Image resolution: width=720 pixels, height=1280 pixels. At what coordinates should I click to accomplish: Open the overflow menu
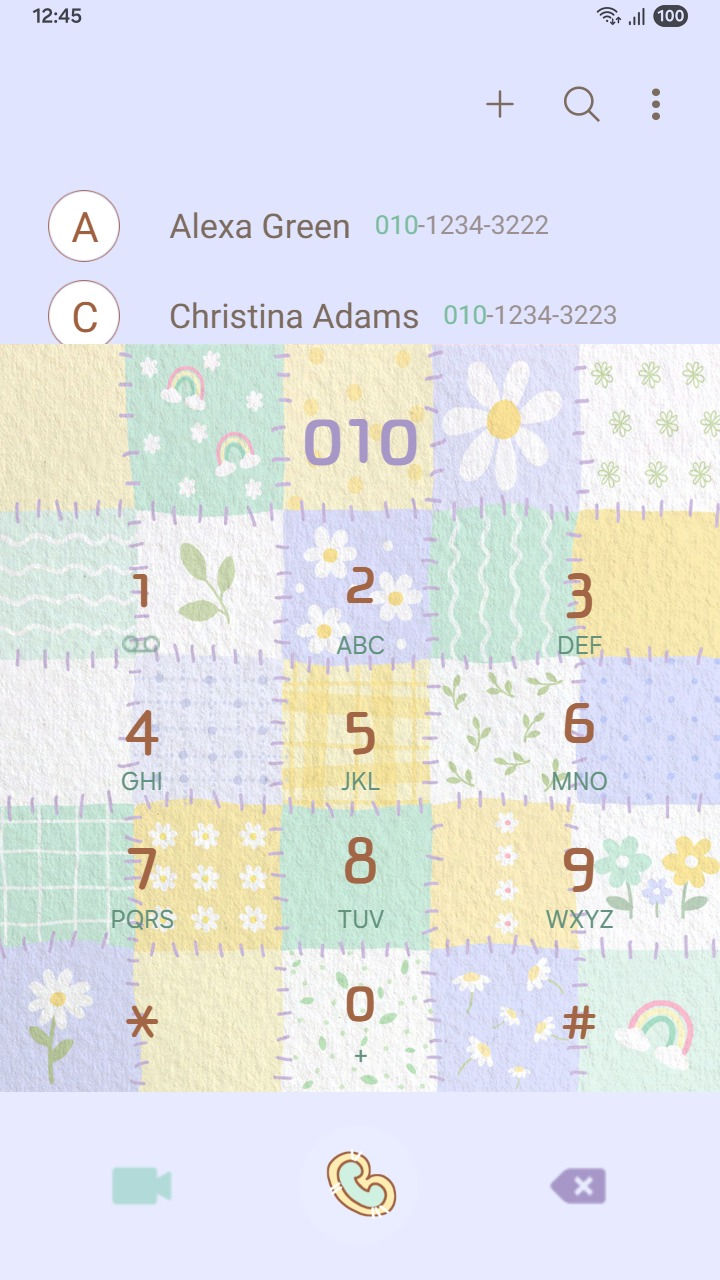656,104
